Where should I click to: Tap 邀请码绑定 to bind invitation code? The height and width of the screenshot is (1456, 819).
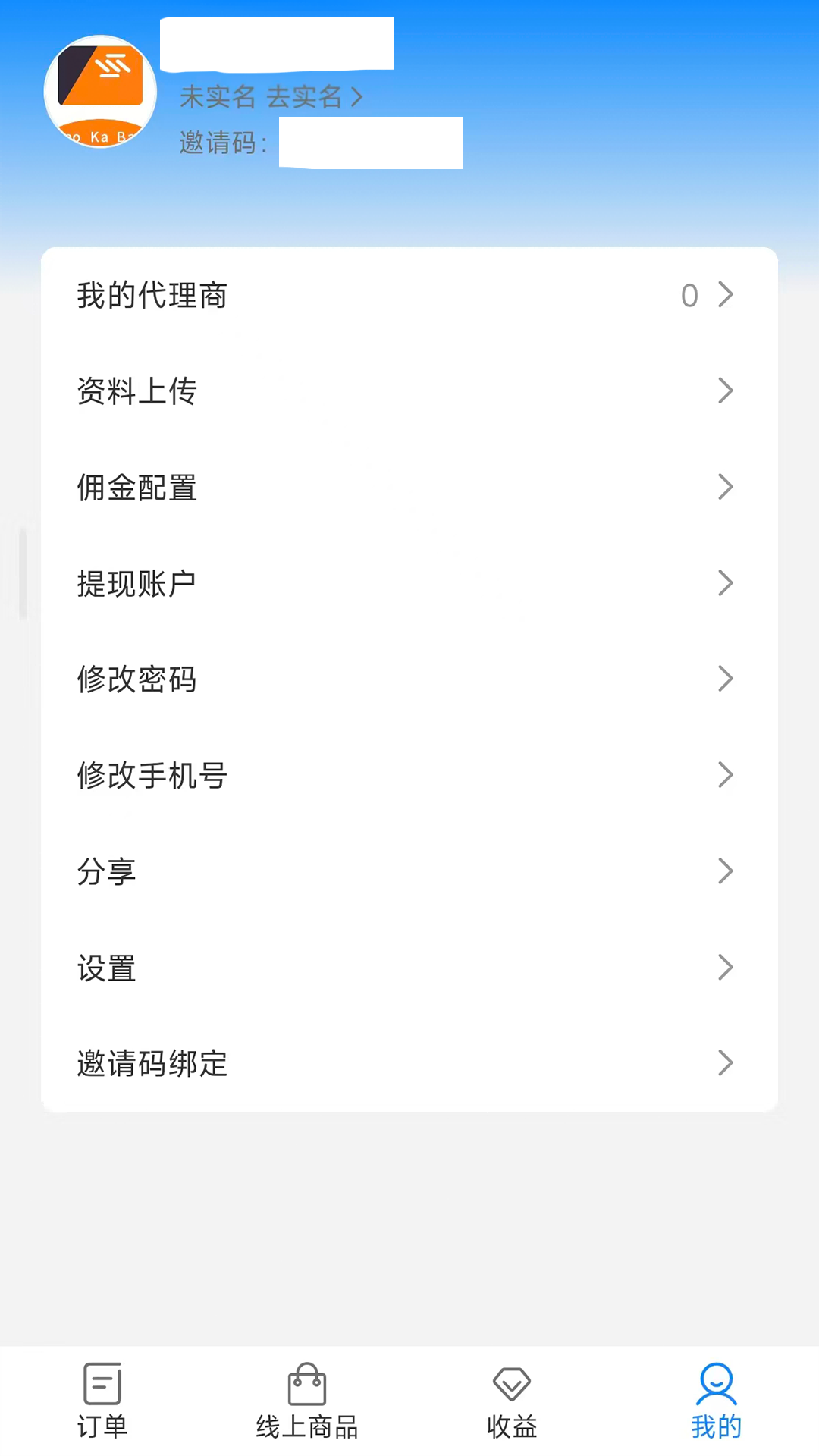pyautogui.click(x=151, y=1063)
